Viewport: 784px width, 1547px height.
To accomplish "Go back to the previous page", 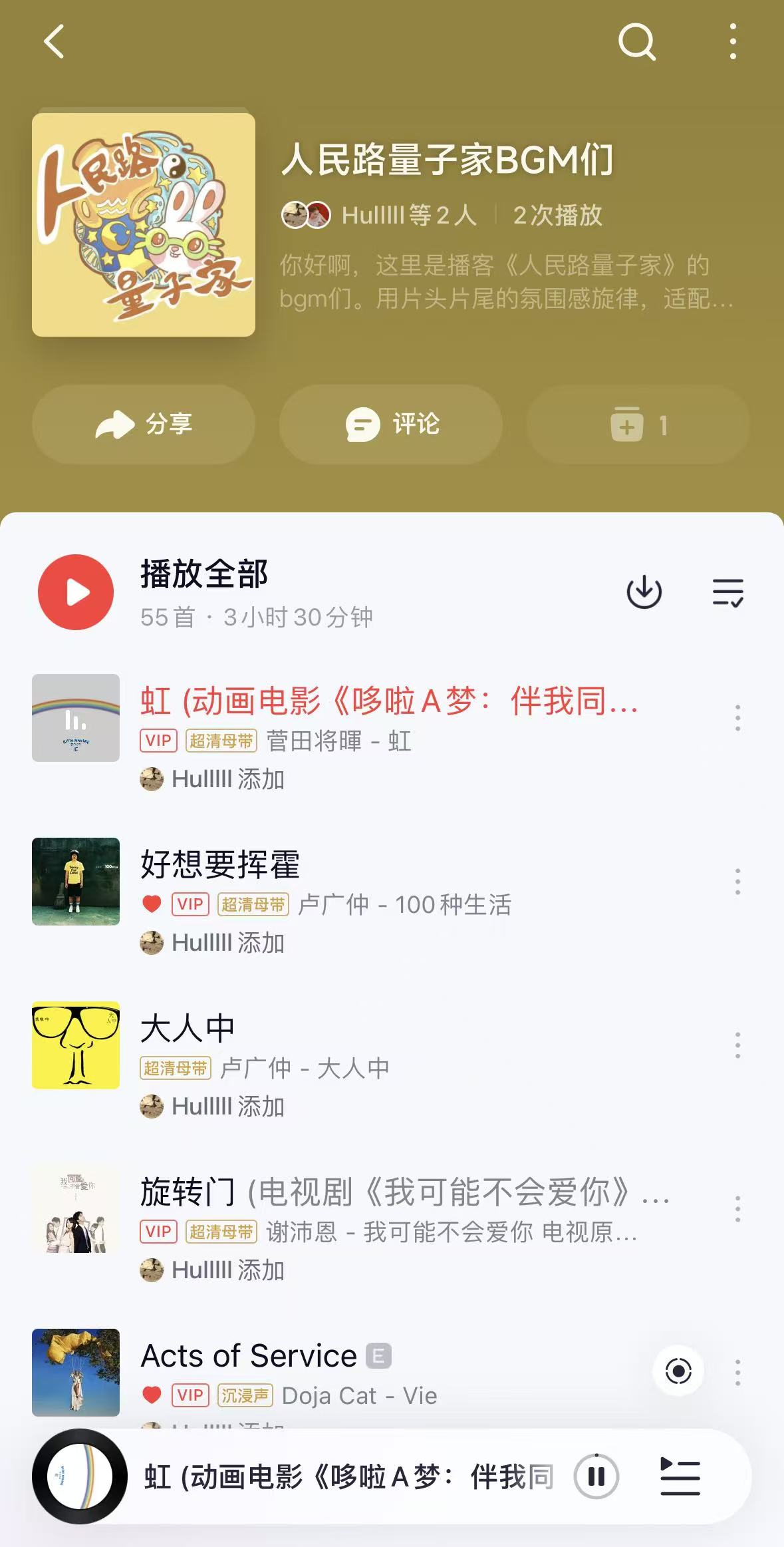I will click(55, 42).
